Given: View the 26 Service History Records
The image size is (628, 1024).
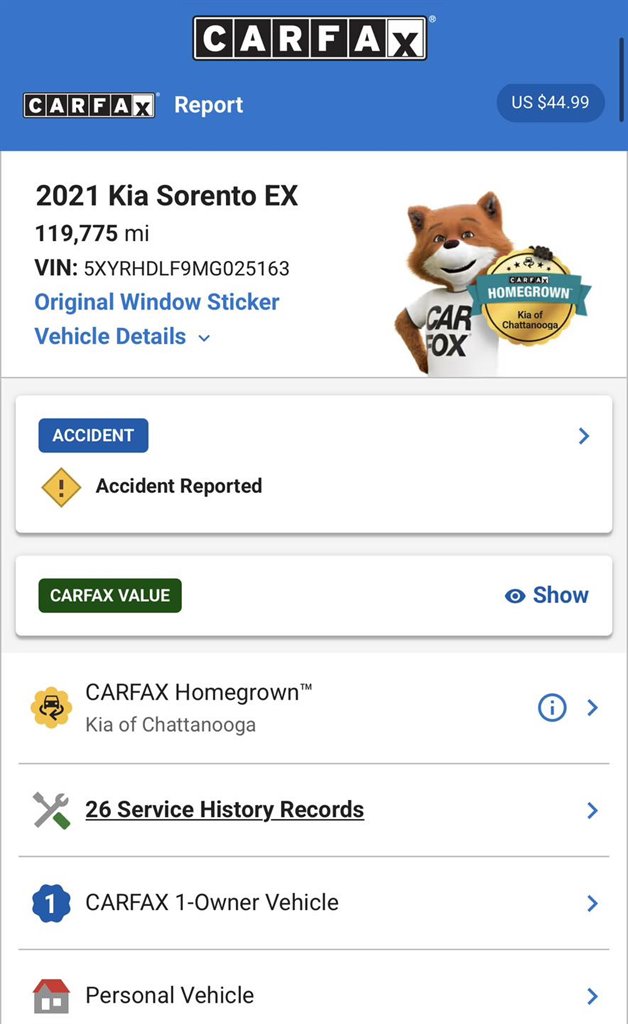Looking at the screenshot, I should pos(314,810).
